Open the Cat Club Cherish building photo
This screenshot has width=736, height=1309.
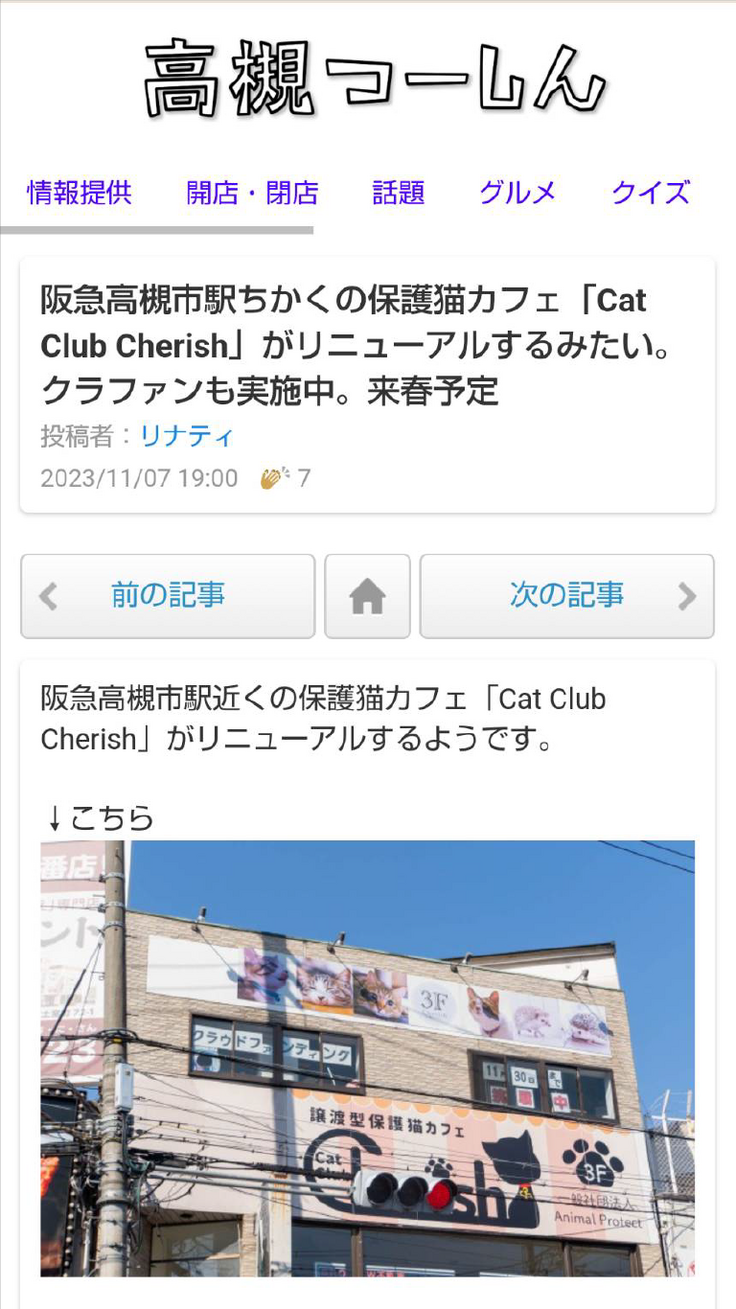367,1058
